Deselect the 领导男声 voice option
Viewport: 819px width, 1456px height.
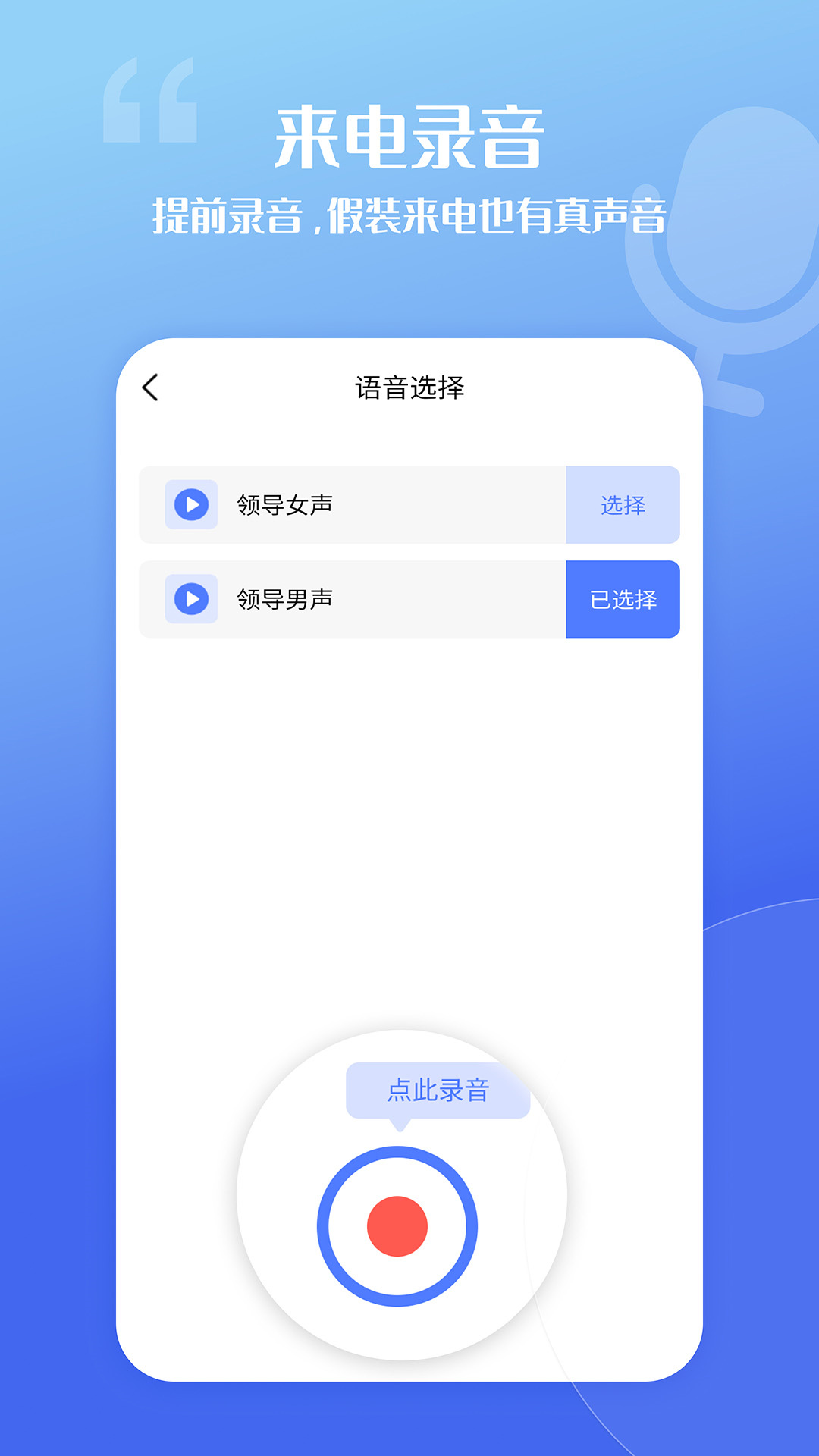pyautogui.click(x=623, y=599)
